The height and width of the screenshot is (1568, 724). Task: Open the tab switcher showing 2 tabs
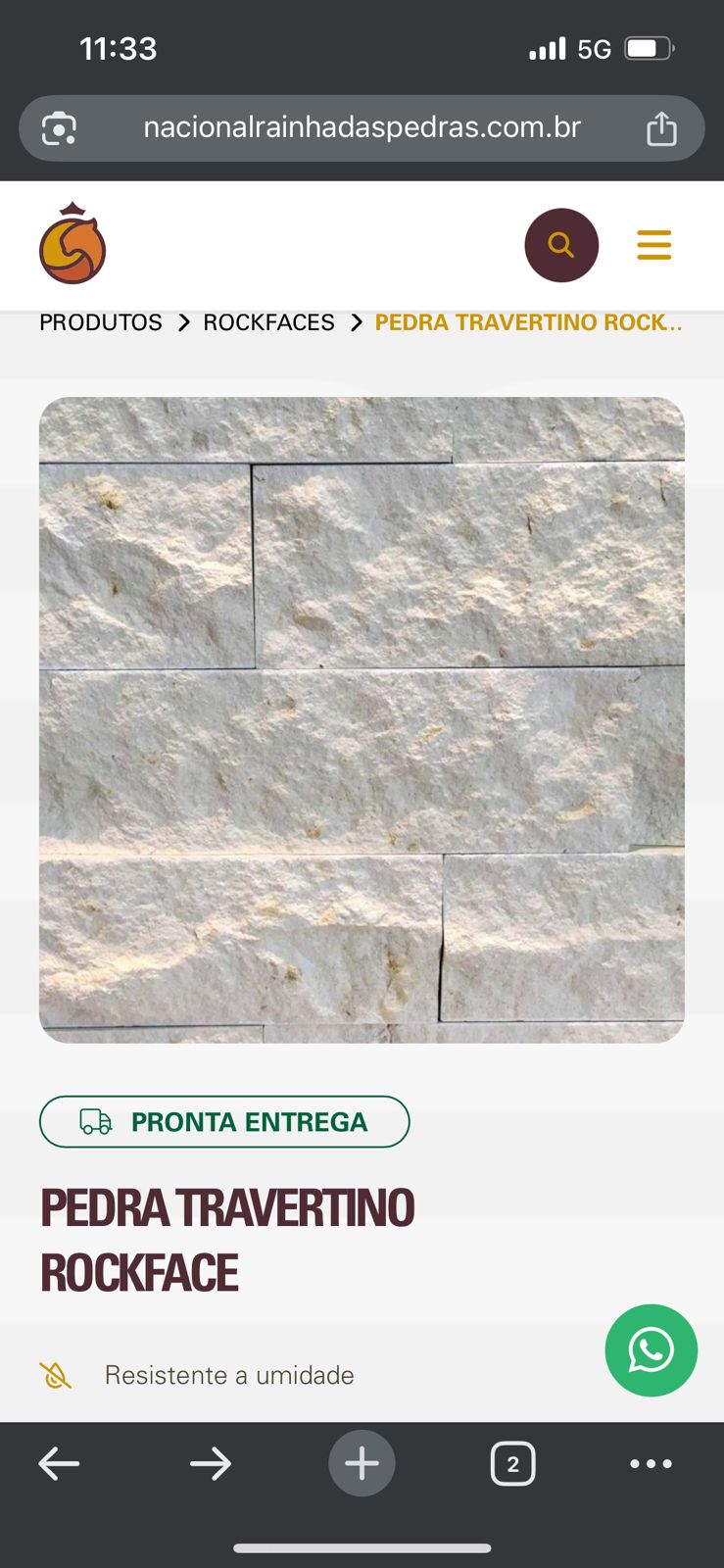[512, 1463]
